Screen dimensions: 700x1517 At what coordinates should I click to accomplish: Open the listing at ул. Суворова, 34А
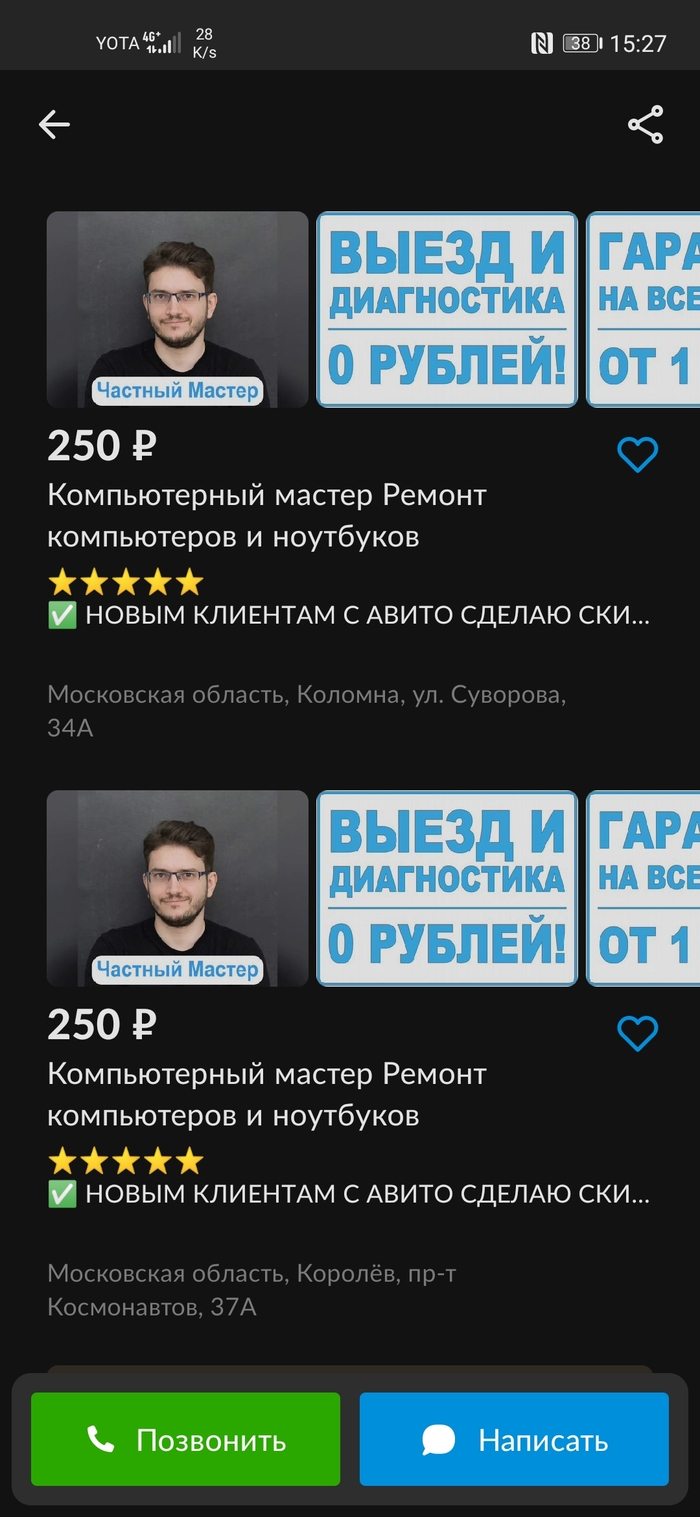click(266, 515)
